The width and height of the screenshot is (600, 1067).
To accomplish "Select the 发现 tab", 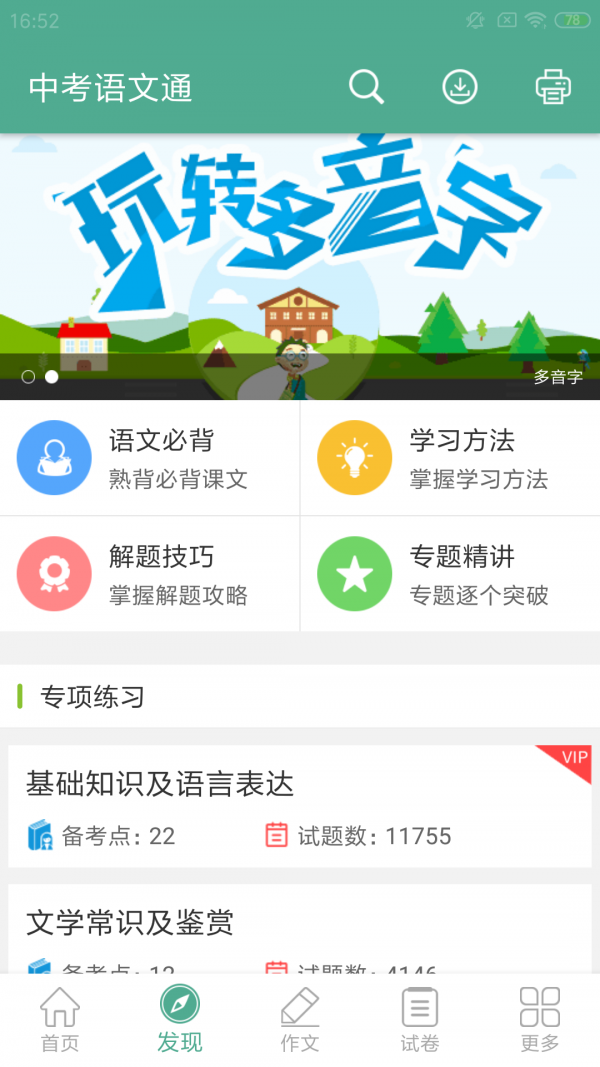I will [x=180, y=1020].
